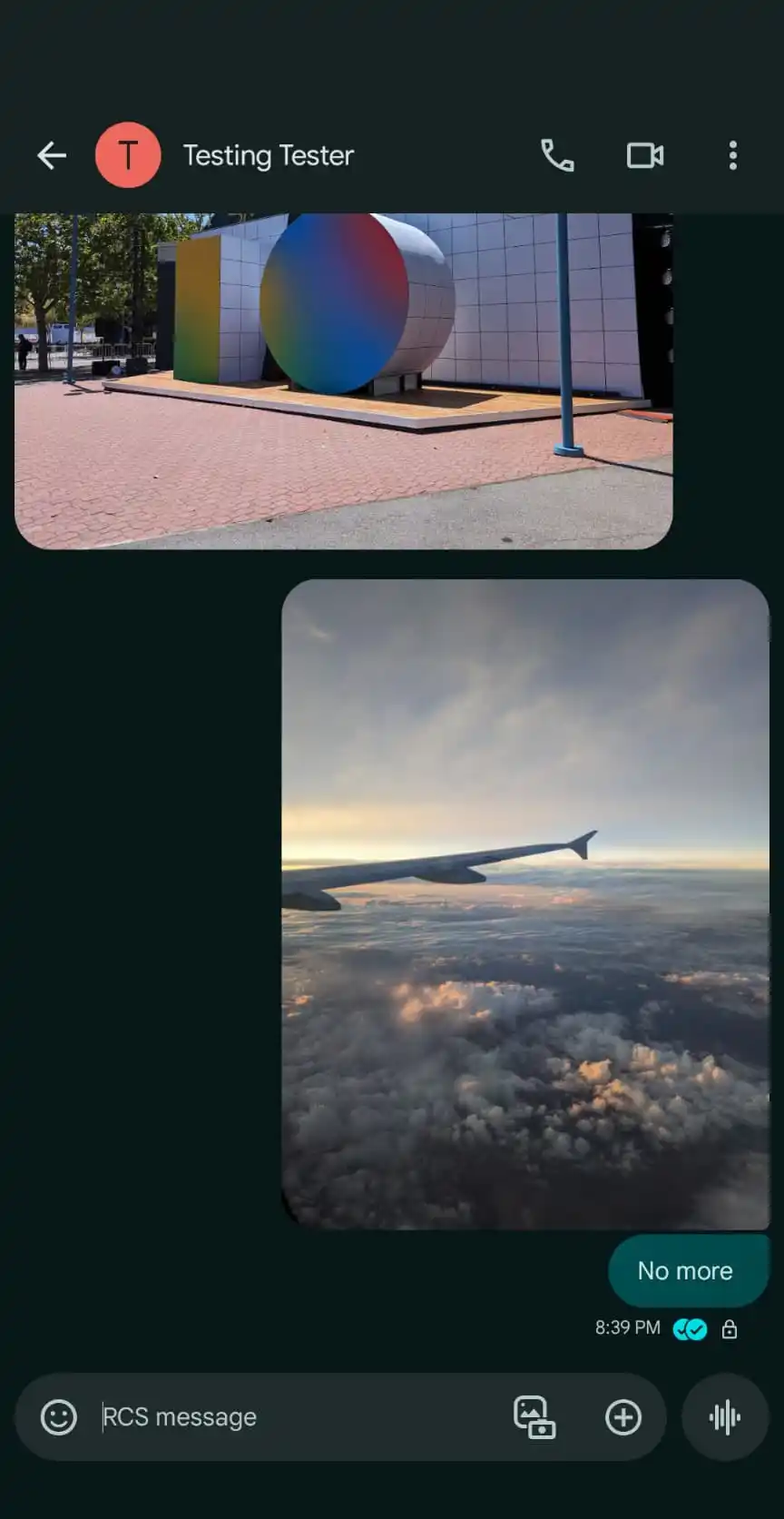Record a voice message

click(725, 1416)
